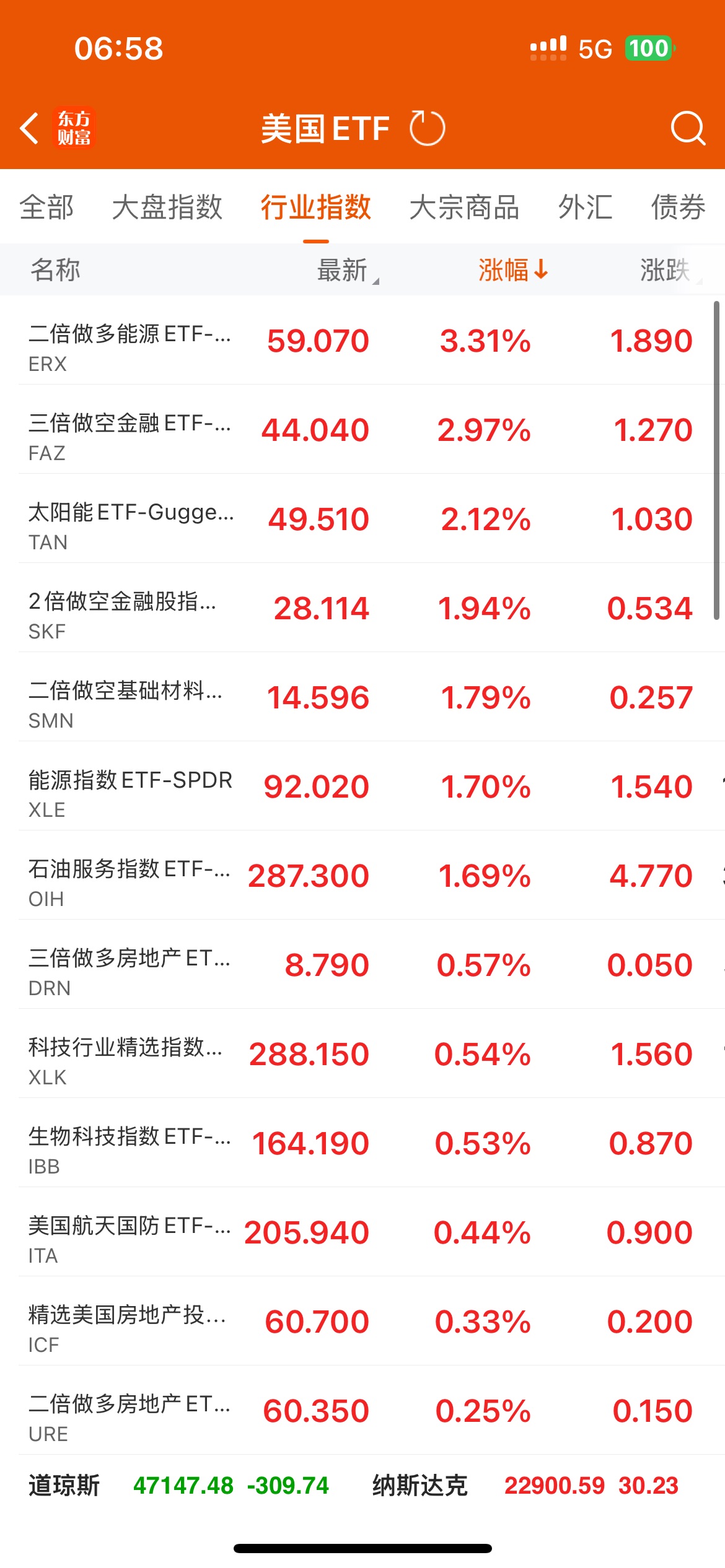725x1568 pixels.
Task: Select the 大宗商品 tab
Action: coord(464,207)
